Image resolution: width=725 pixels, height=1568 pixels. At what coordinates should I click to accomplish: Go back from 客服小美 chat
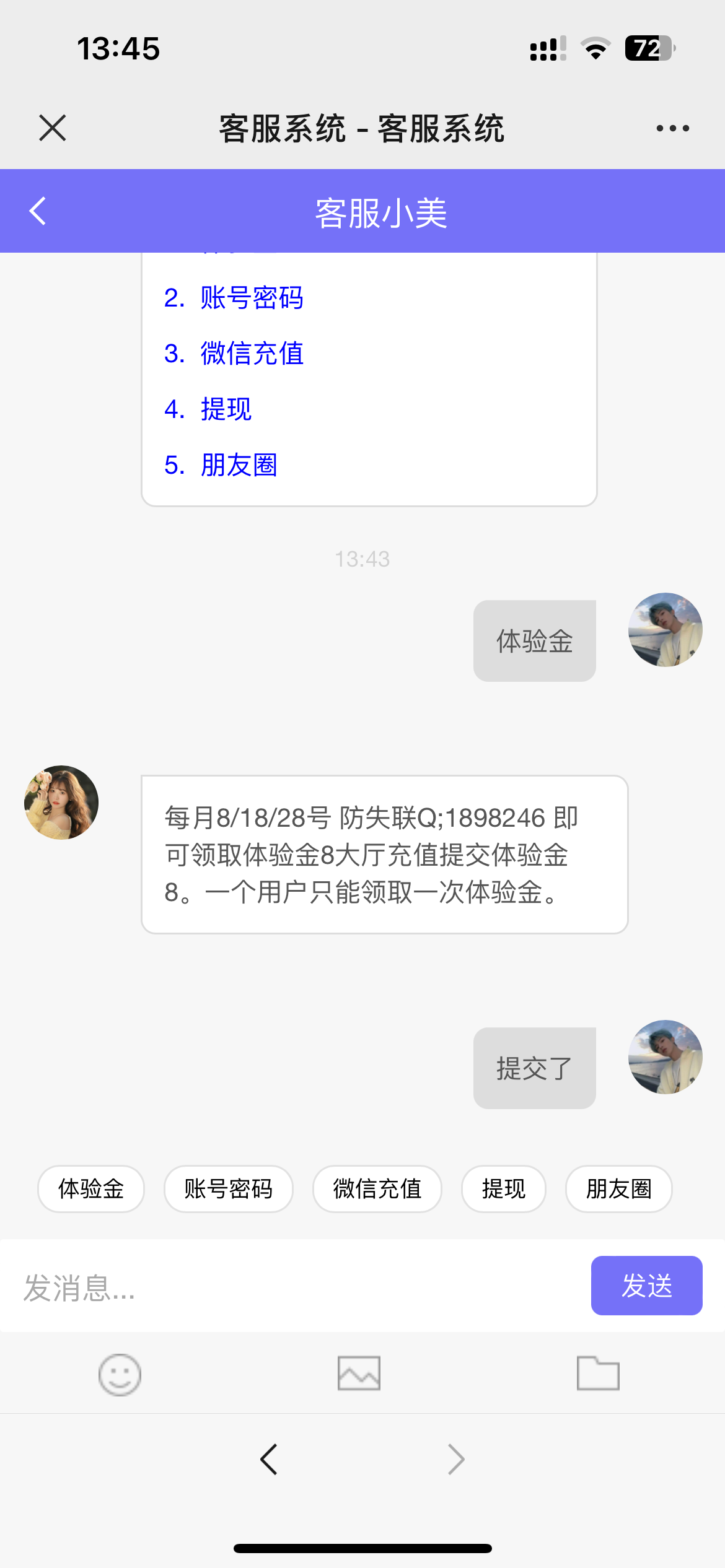(38, 211)
